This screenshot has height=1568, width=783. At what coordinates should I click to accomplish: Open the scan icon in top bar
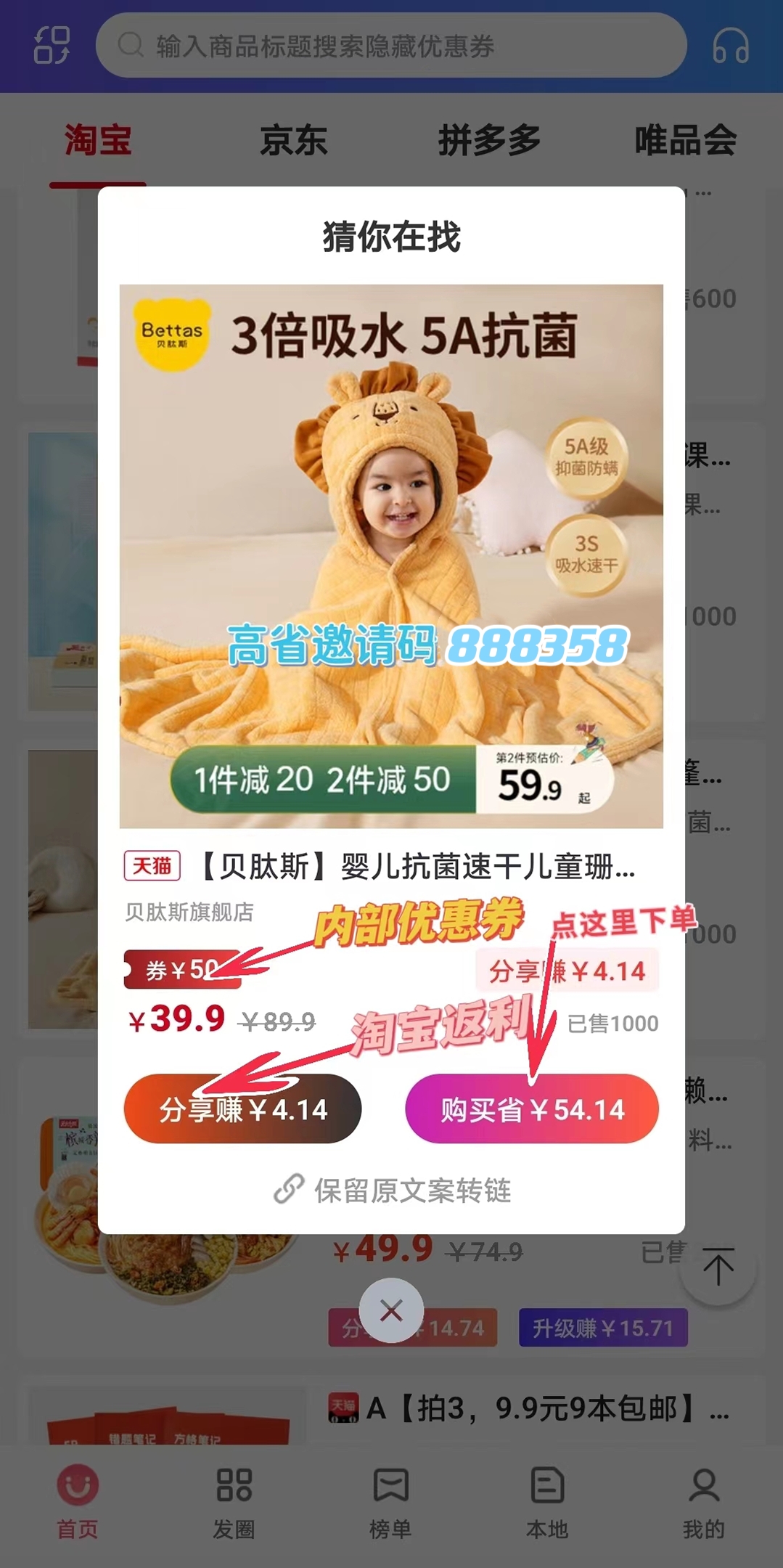[52, 45]
